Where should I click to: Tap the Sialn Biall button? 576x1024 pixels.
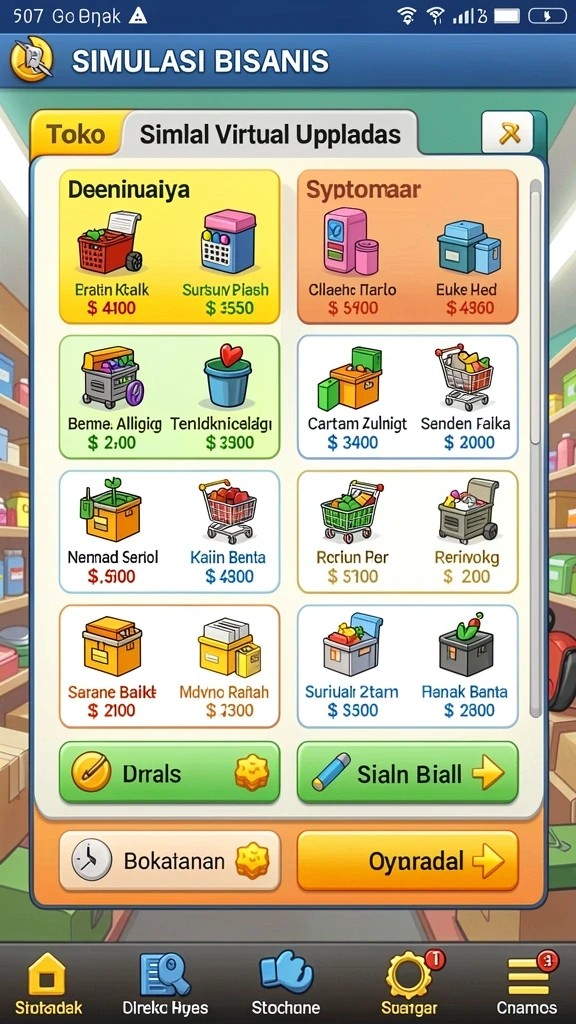point(408,773)
